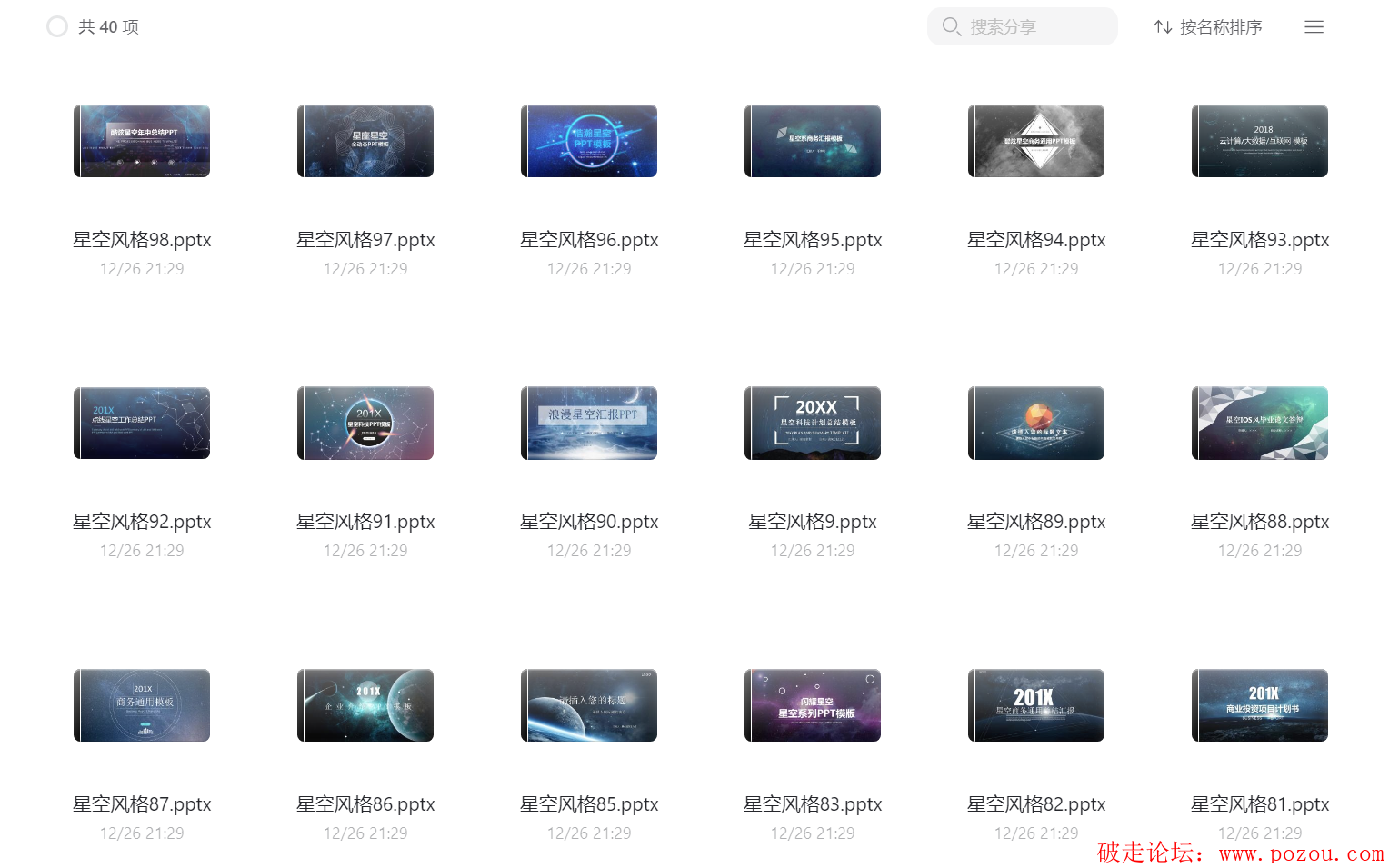
Task: Open file 星空风格97.pptx
Action: [365, 142]
